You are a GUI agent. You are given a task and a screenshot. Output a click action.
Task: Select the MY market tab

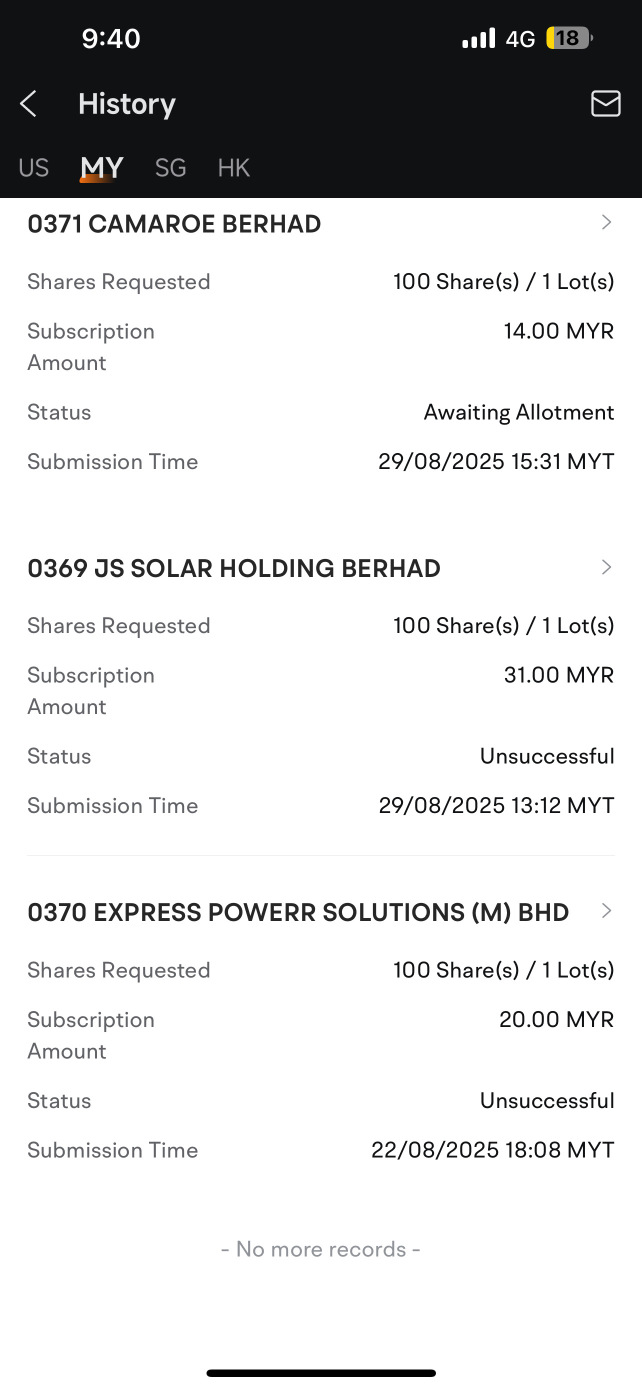coord(101,168)
